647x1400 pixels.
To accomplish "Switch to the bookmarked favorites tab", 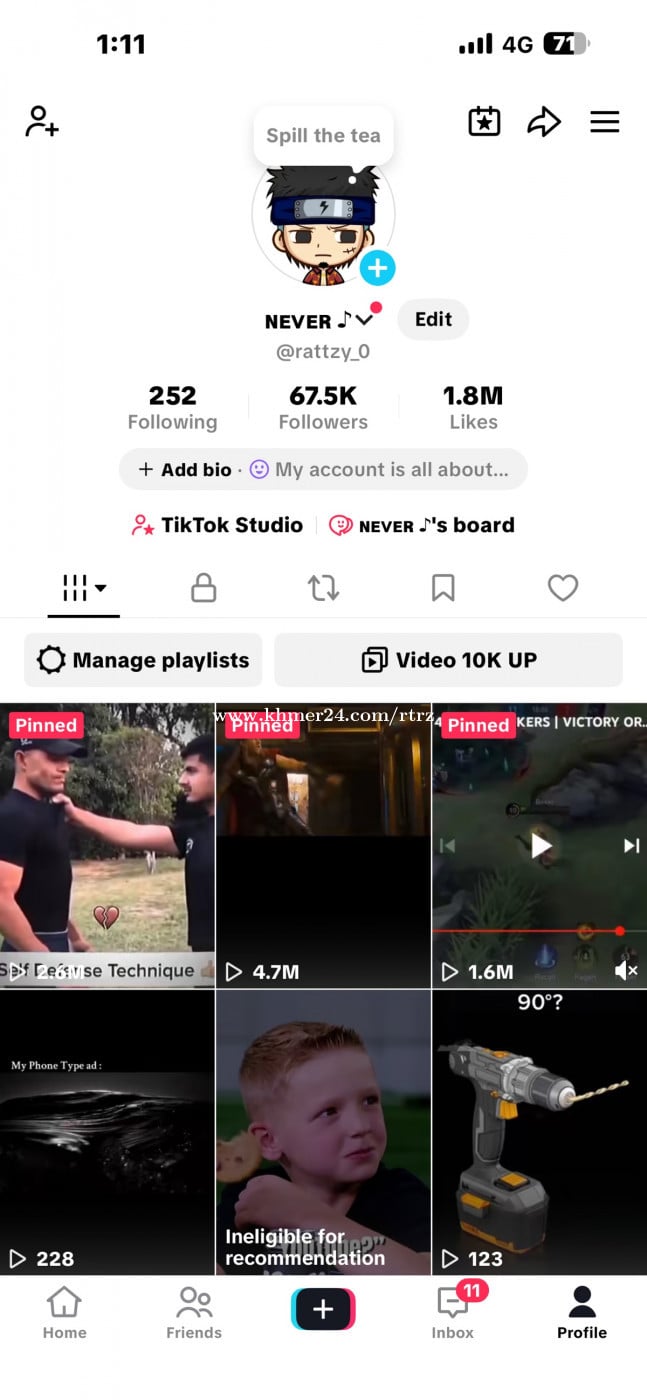I will pyautogui.click(x=443, y=588).
